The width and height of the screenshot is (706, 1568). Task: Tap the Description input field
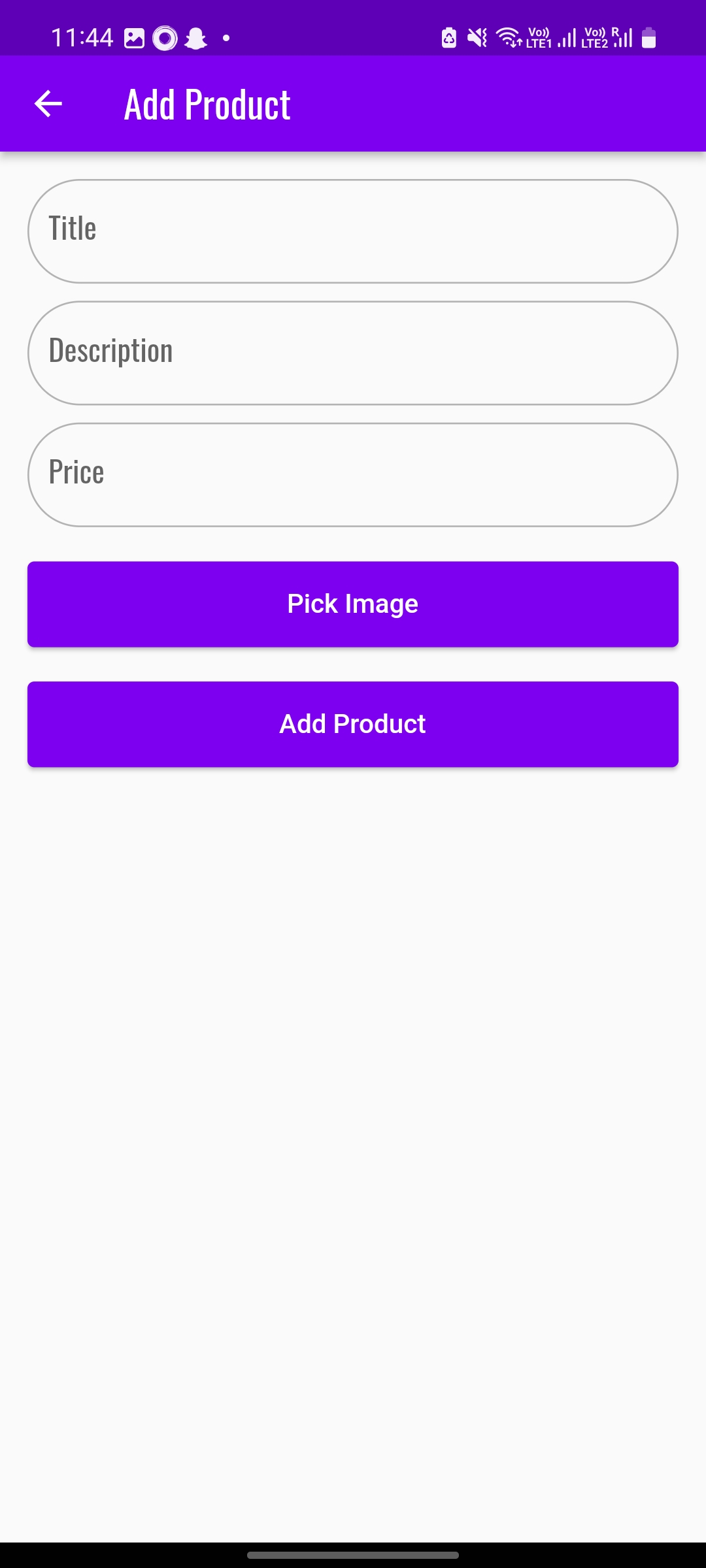[353, 353]
